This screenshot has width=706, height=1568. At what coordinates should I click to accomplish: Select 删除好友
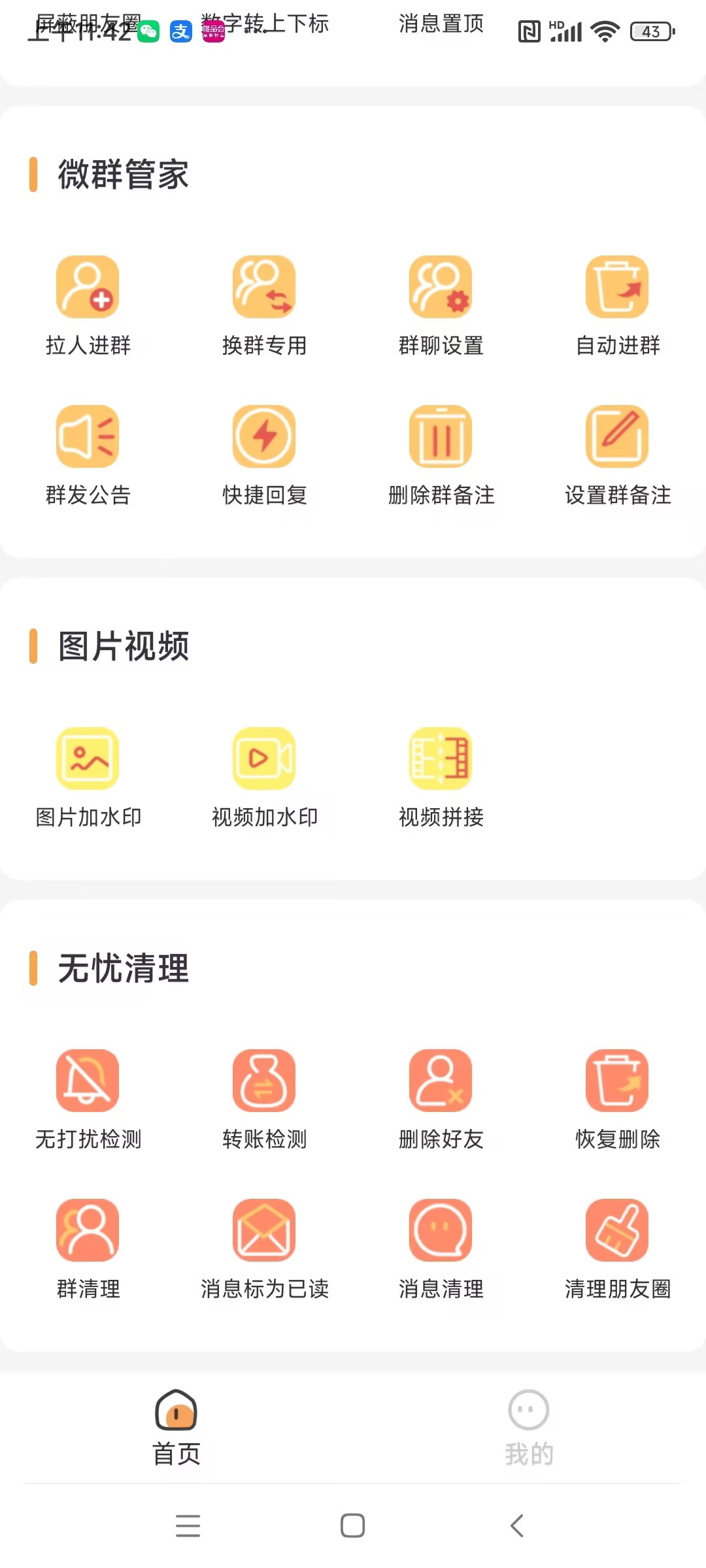441,1100
